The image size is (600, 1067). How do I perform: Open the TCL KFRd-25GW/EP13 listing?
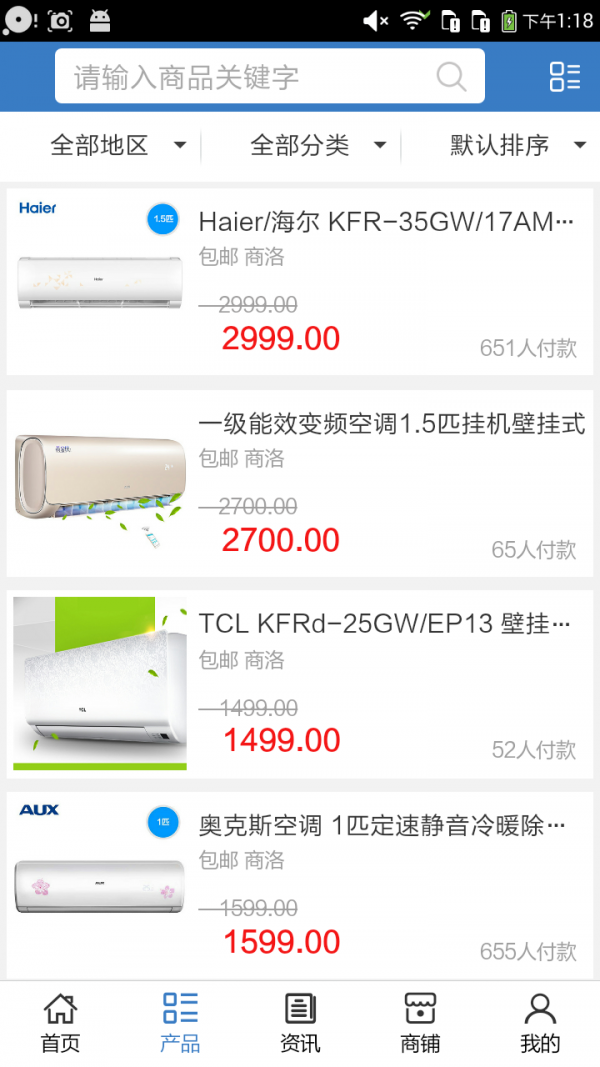[300, 684]
